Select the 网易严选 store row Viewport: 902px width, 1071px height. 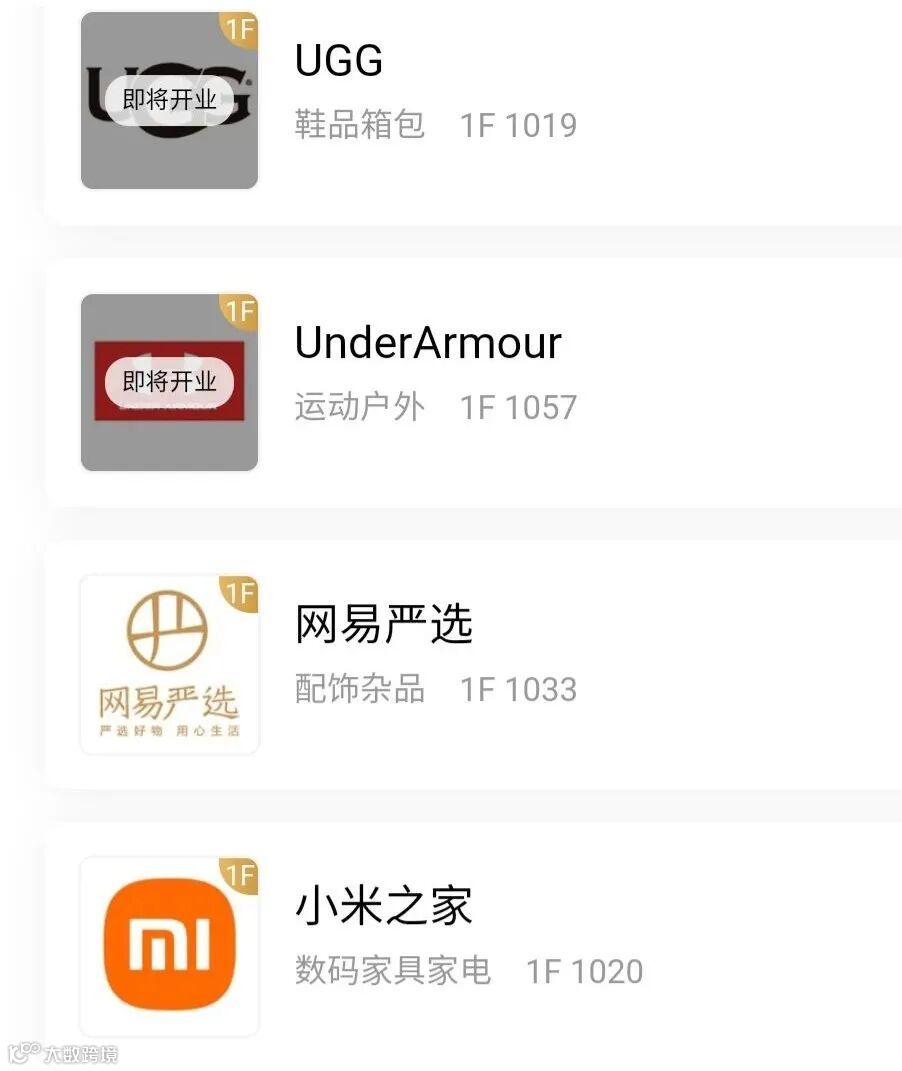click(x=475, y=665)
